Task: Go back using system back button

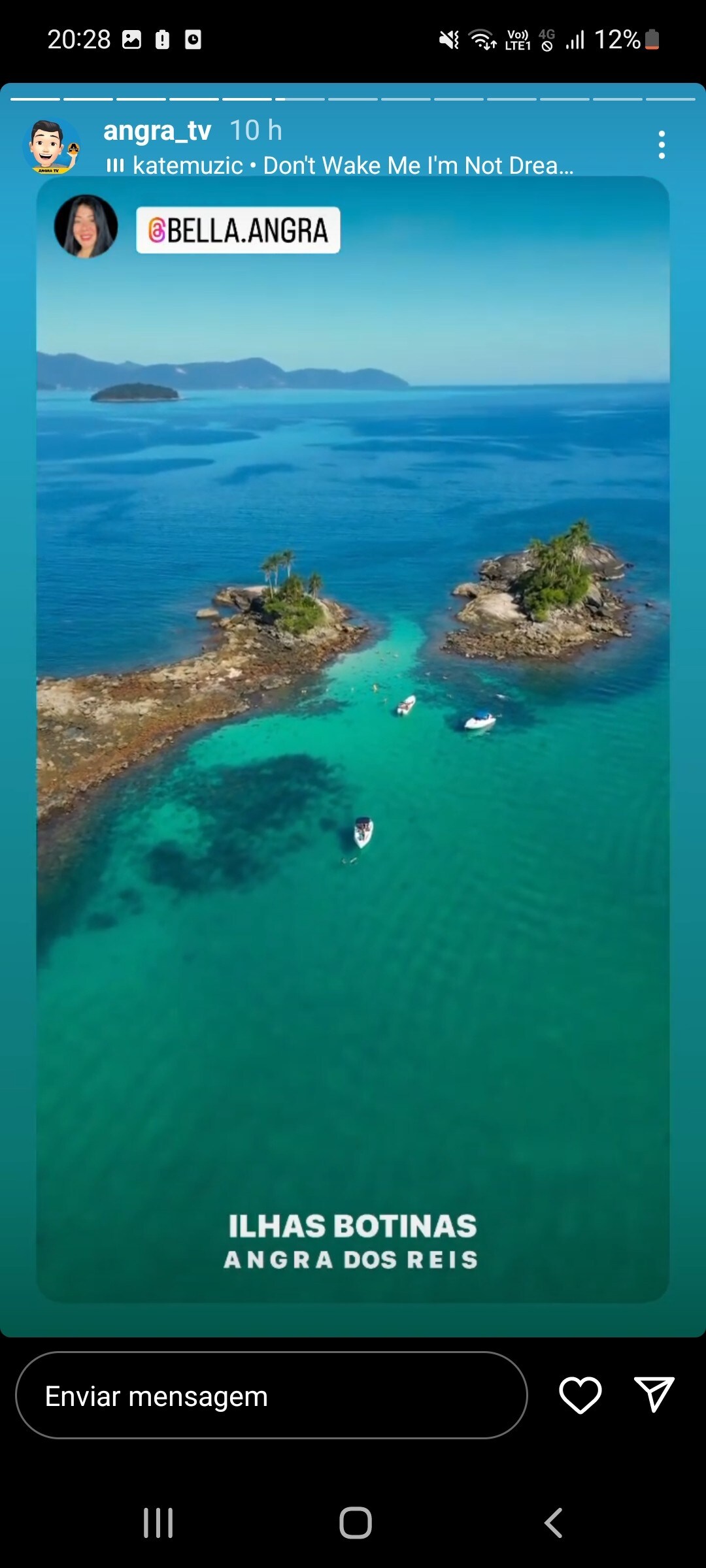Action: point(553,1523)
